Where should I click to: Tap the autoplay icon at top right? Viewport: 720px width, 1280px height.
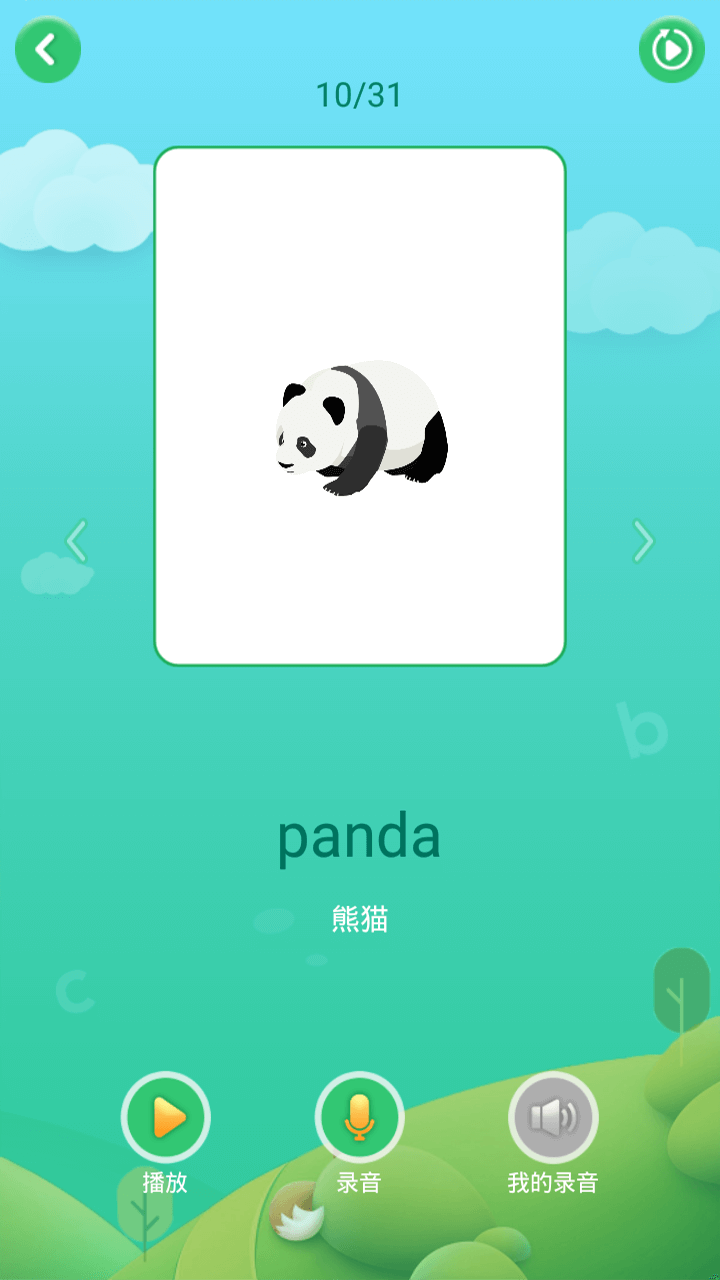pos(671,49)
